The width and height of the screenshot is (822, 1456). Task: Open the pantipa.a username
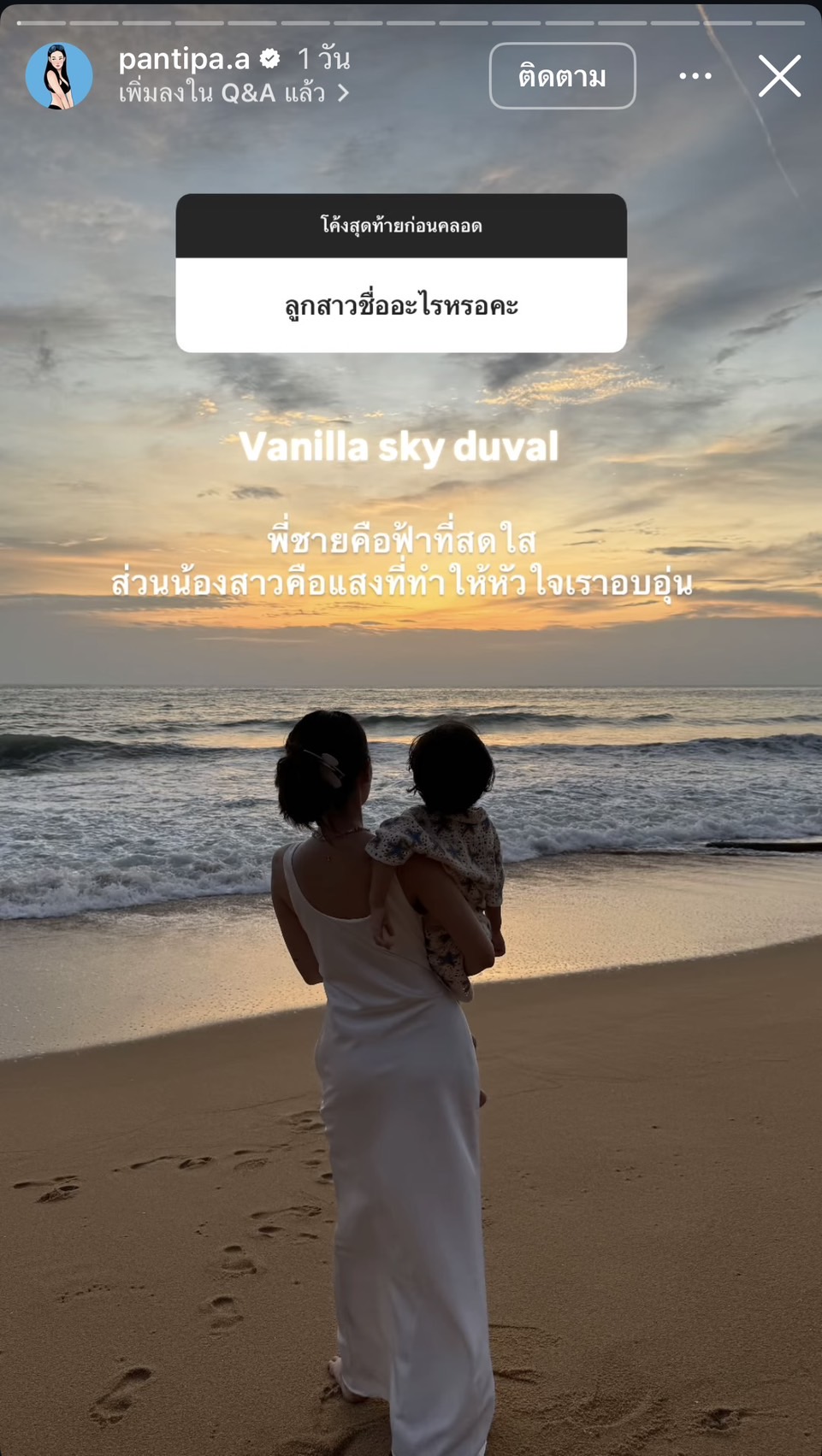(184, 59)
